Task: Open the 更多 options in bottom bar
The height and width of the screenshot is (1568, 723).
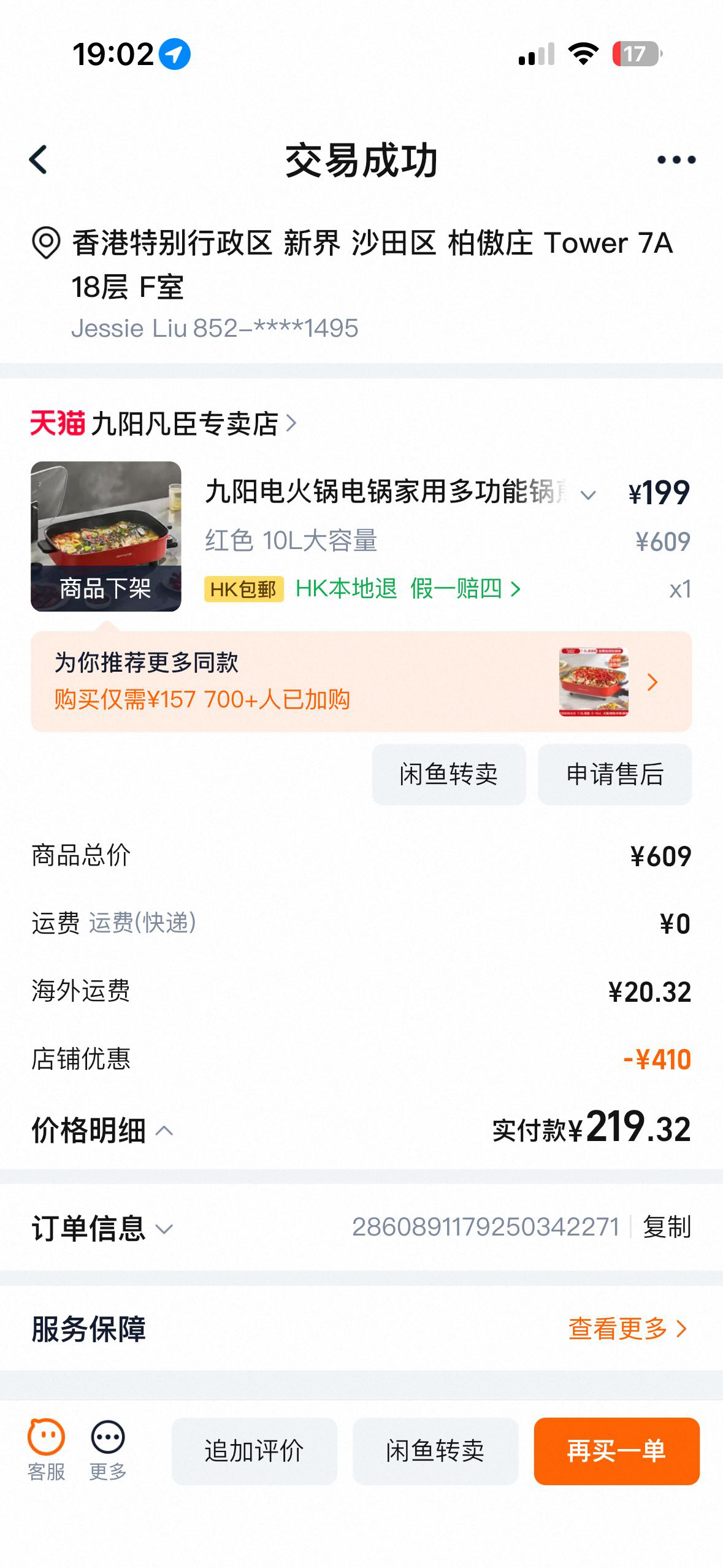Action: pyautogui.click(x=108, y=1450)
